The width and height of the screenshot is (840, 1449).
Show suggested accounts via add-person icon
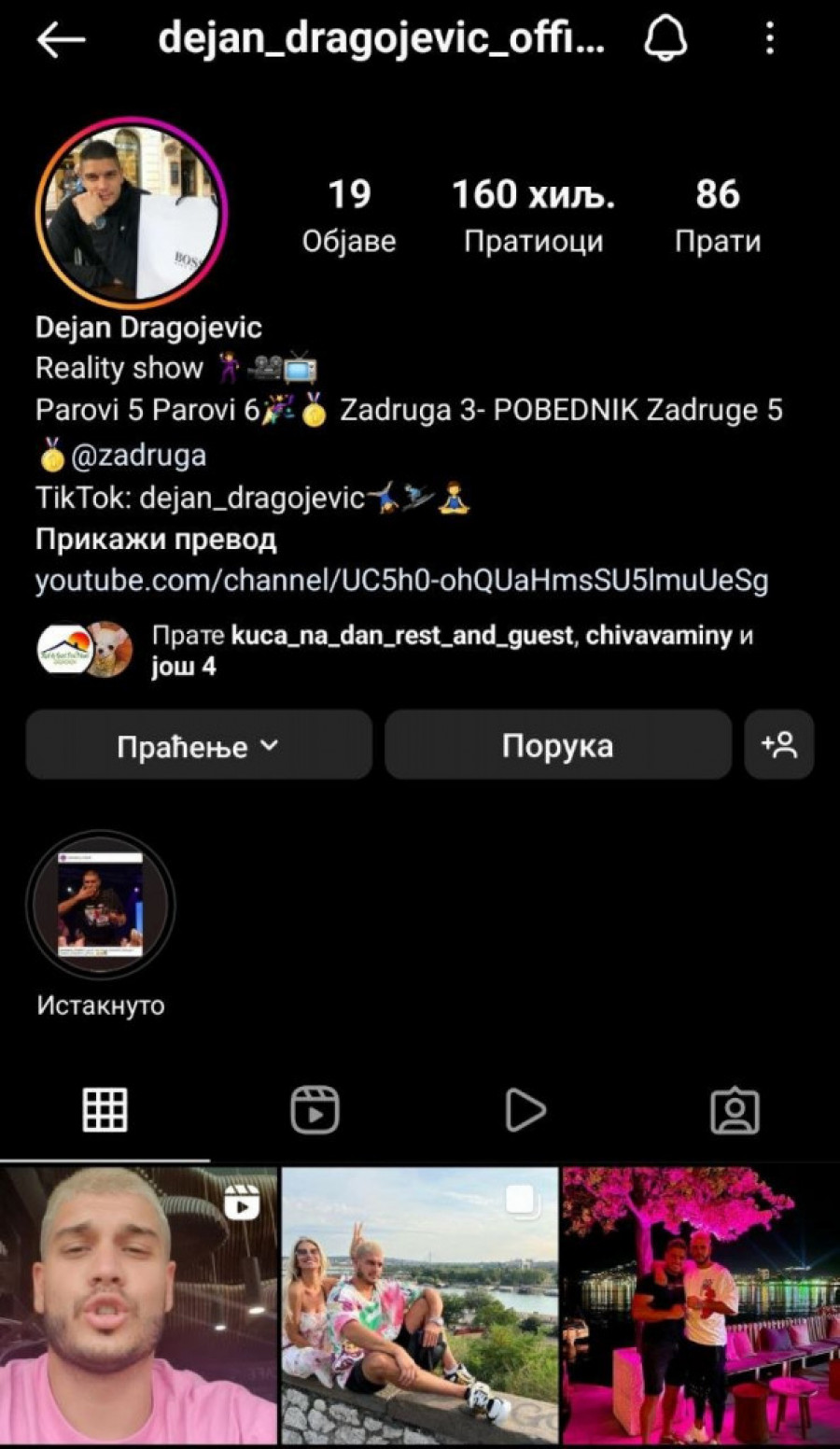tap(779, 745)
